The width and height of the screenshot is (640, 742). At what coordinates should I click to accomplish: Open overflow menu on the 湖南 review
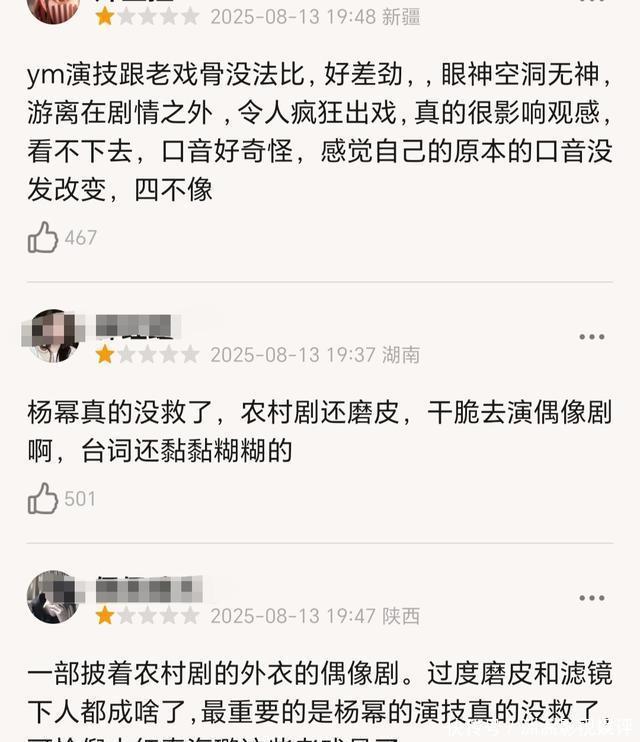592,337
